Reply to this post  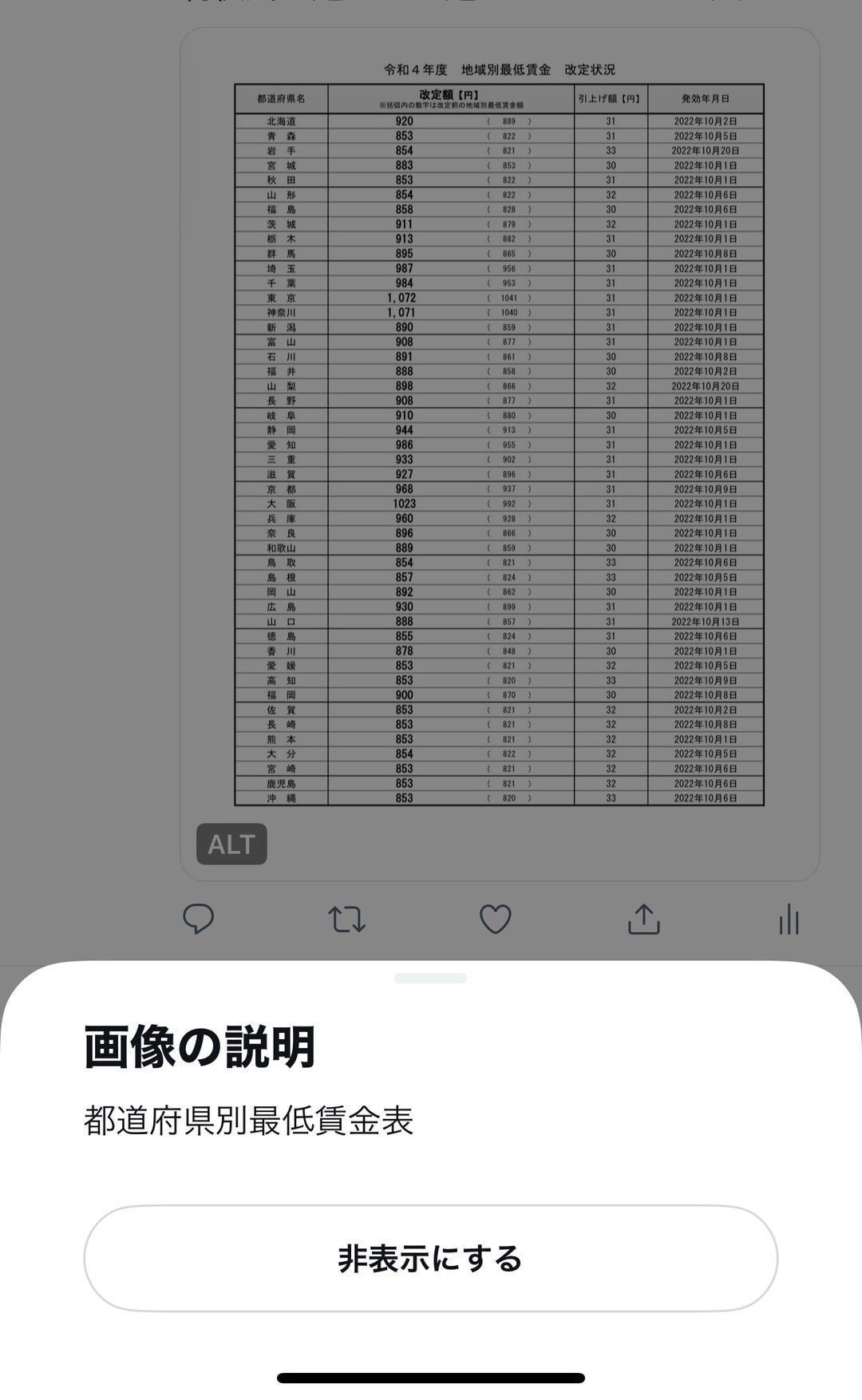(198, 919)
